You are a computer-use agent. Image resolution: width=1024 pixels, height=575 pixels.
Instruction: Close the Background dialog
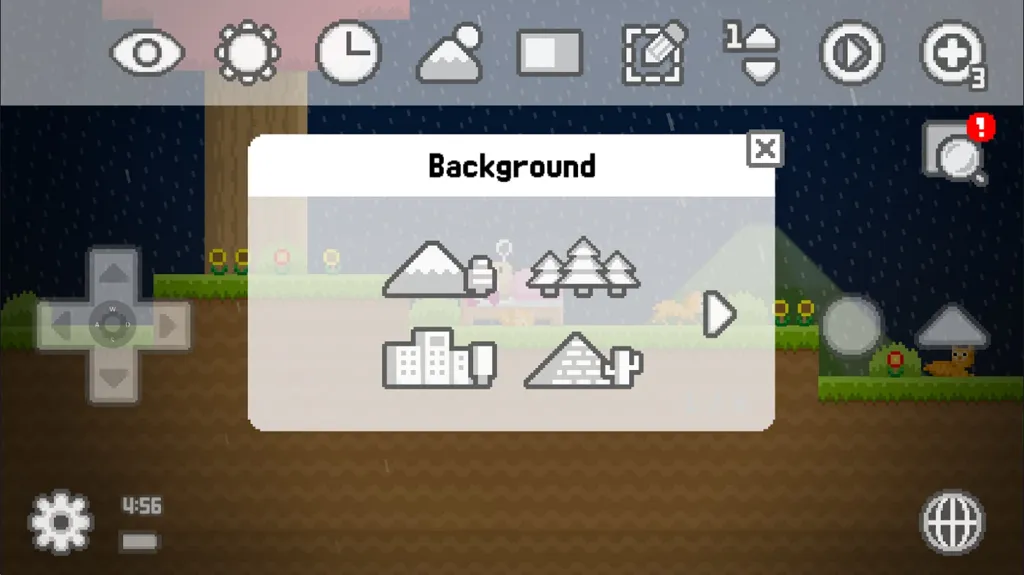coord(765,150)
